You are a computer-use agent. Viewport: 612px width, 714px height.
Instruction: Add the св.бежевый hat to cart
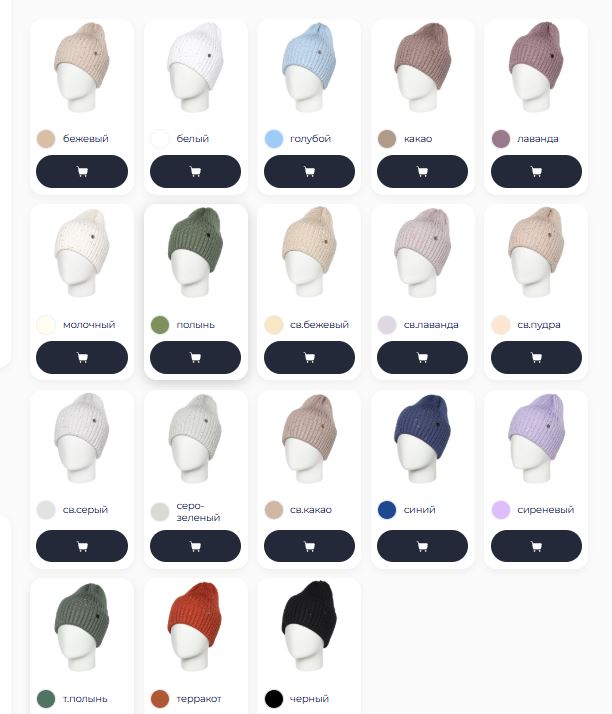pyautogui.click(x=309, y=357)
